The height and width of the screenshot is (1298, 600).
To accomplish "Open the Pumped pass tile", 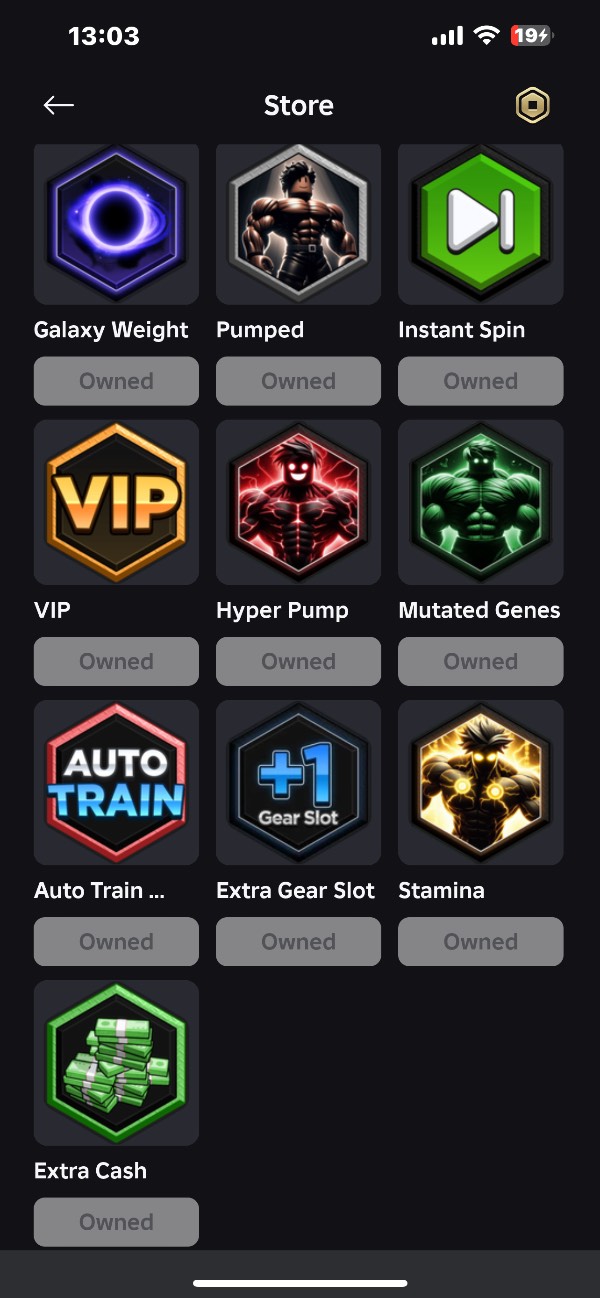I will click(x=298, y=222).
